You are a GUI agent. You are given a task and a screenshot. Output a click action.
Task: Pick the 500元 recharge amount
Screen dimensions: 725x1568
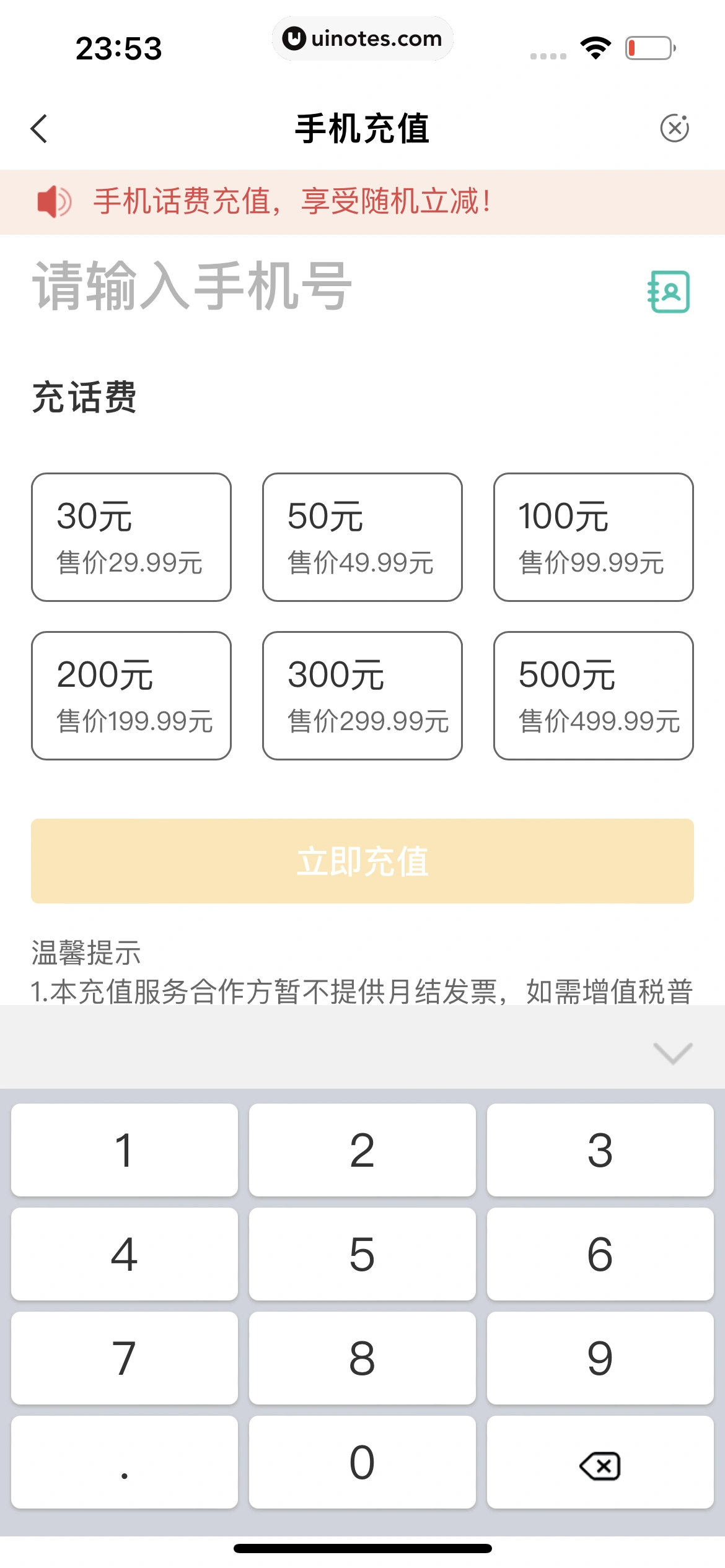(x=593, y=695)
